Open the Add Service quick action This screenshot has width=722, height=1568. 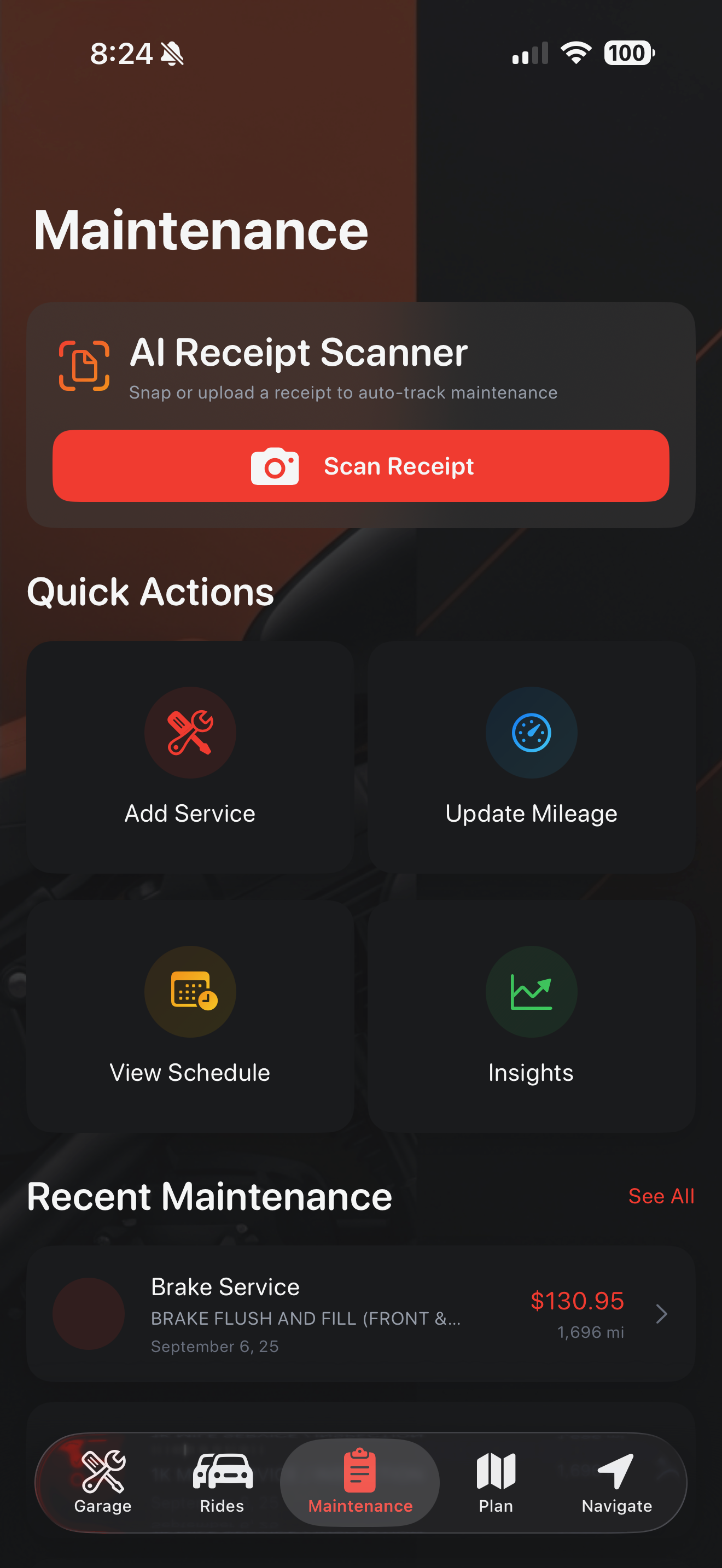[190, 756]
